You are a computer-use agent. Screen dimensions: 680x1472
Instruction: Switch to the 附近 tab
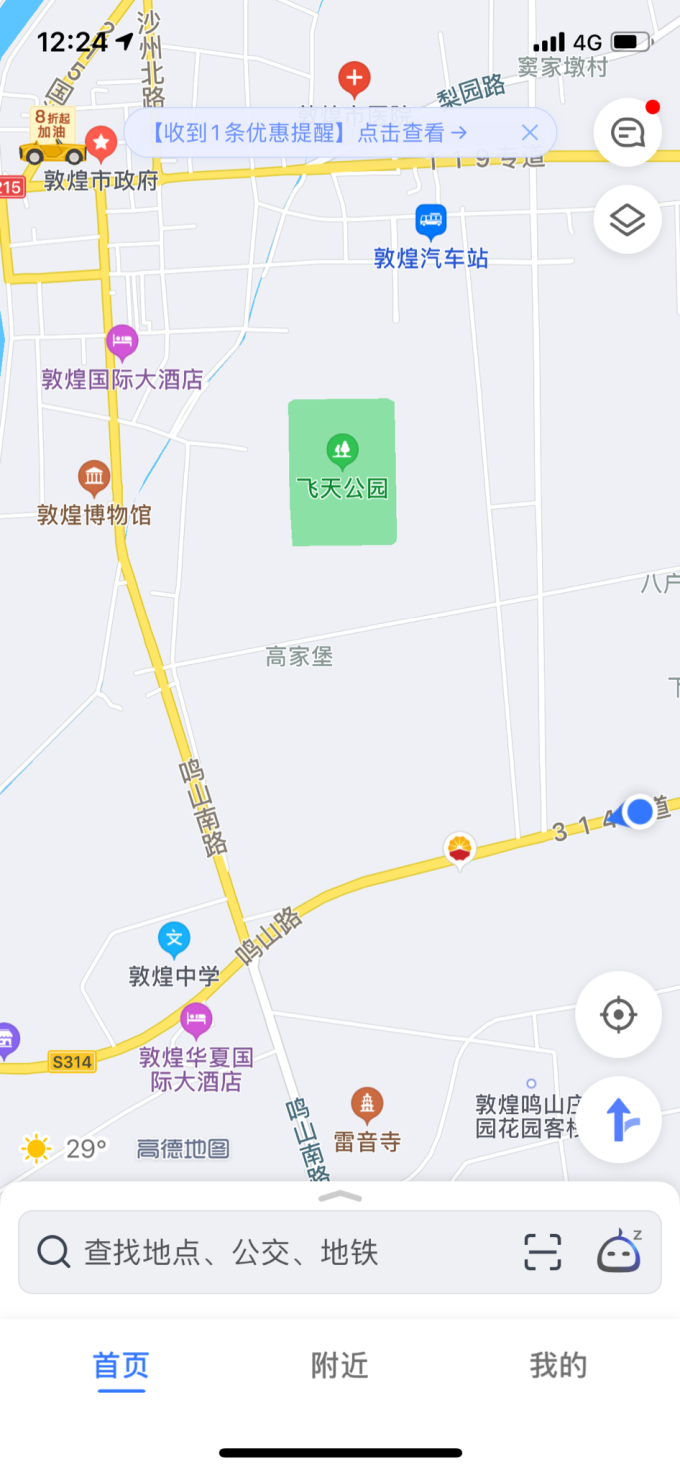(339, 1366)
